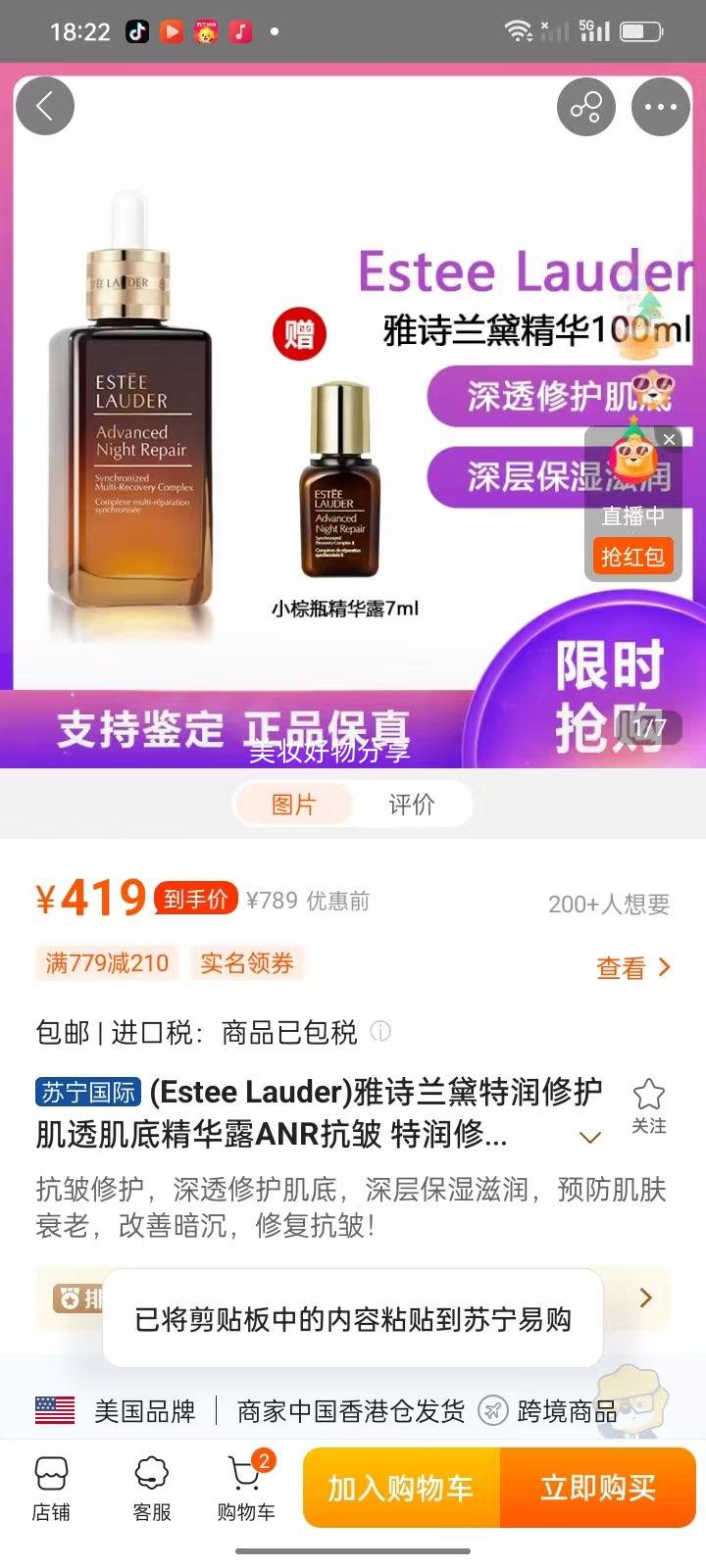This screenshot has width=706, height=1568.
Task: Select the 图片 tab
Action: (x=292, y=804)
